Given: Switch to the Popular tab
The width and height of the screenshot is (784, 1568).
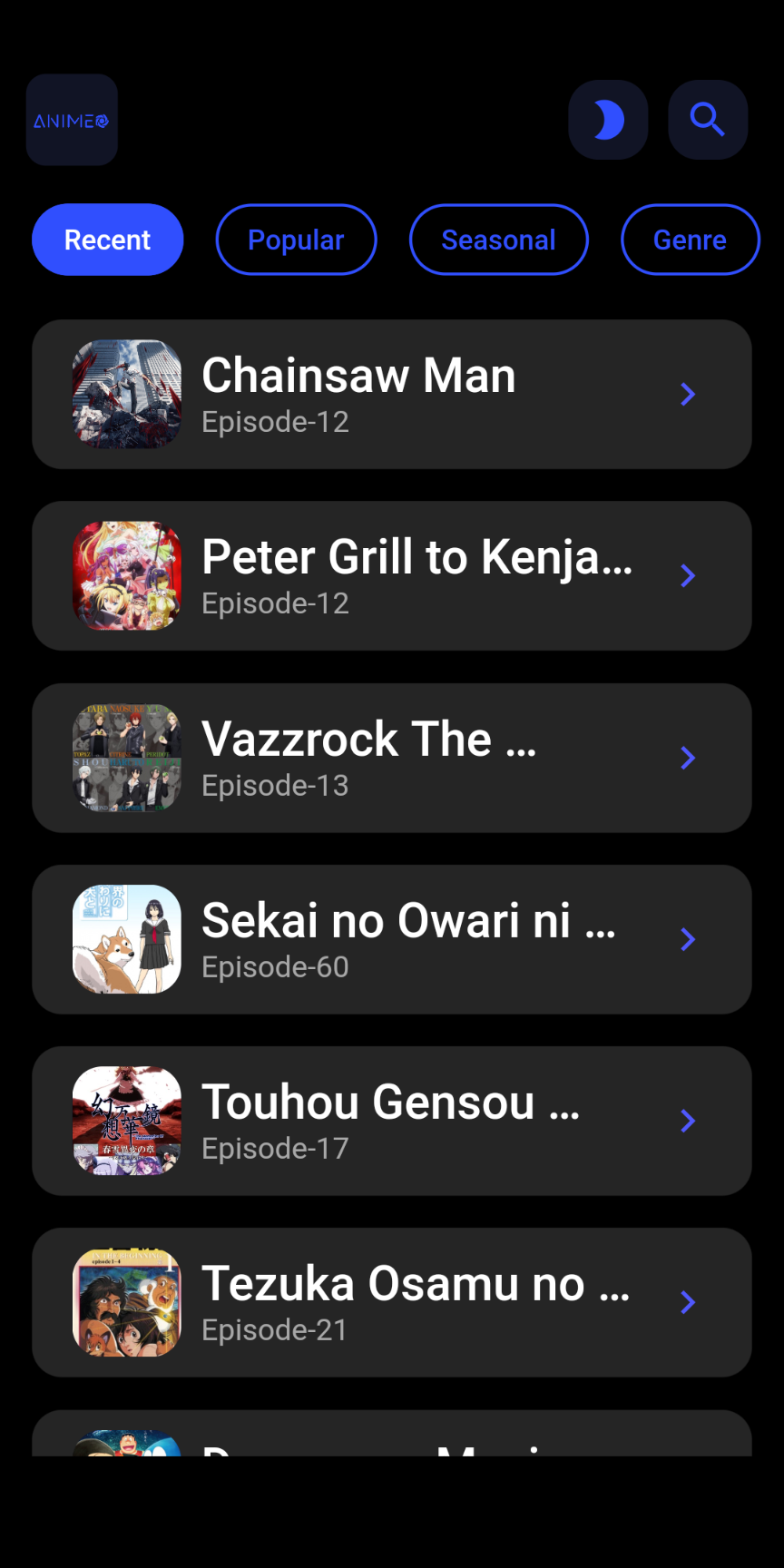Looking at the screenshot, I should tap(296, 239).
